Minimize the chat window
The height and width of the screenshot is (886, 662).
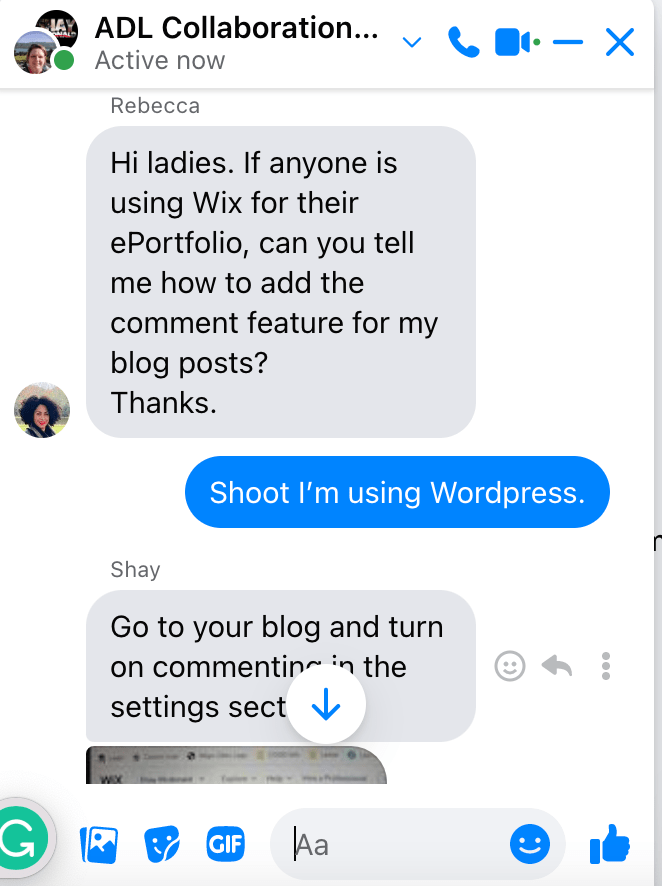click(x=567, y=43)
